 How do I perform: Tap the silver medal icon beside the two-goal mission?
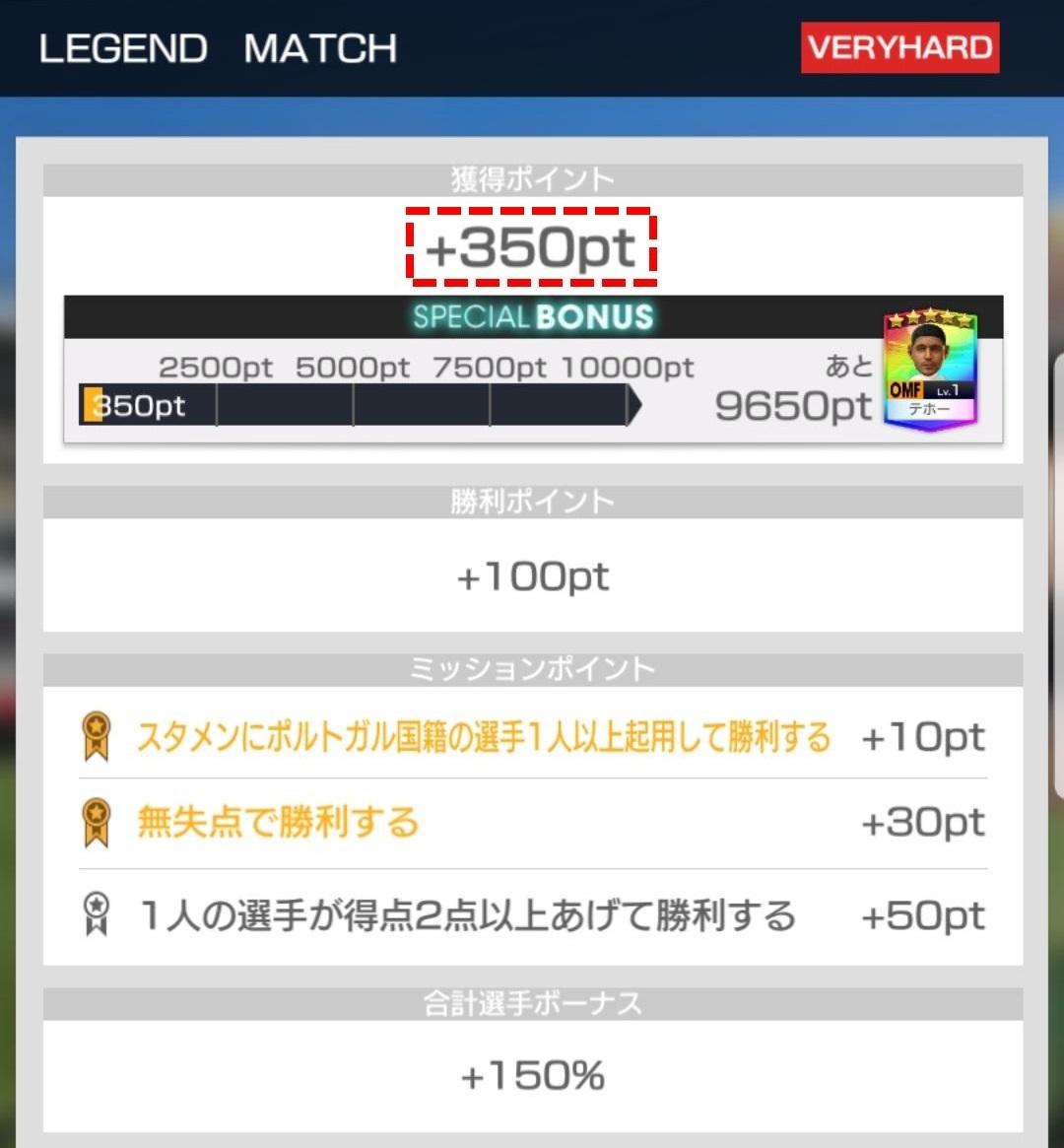pyautogui.click(x=96, y=913)
